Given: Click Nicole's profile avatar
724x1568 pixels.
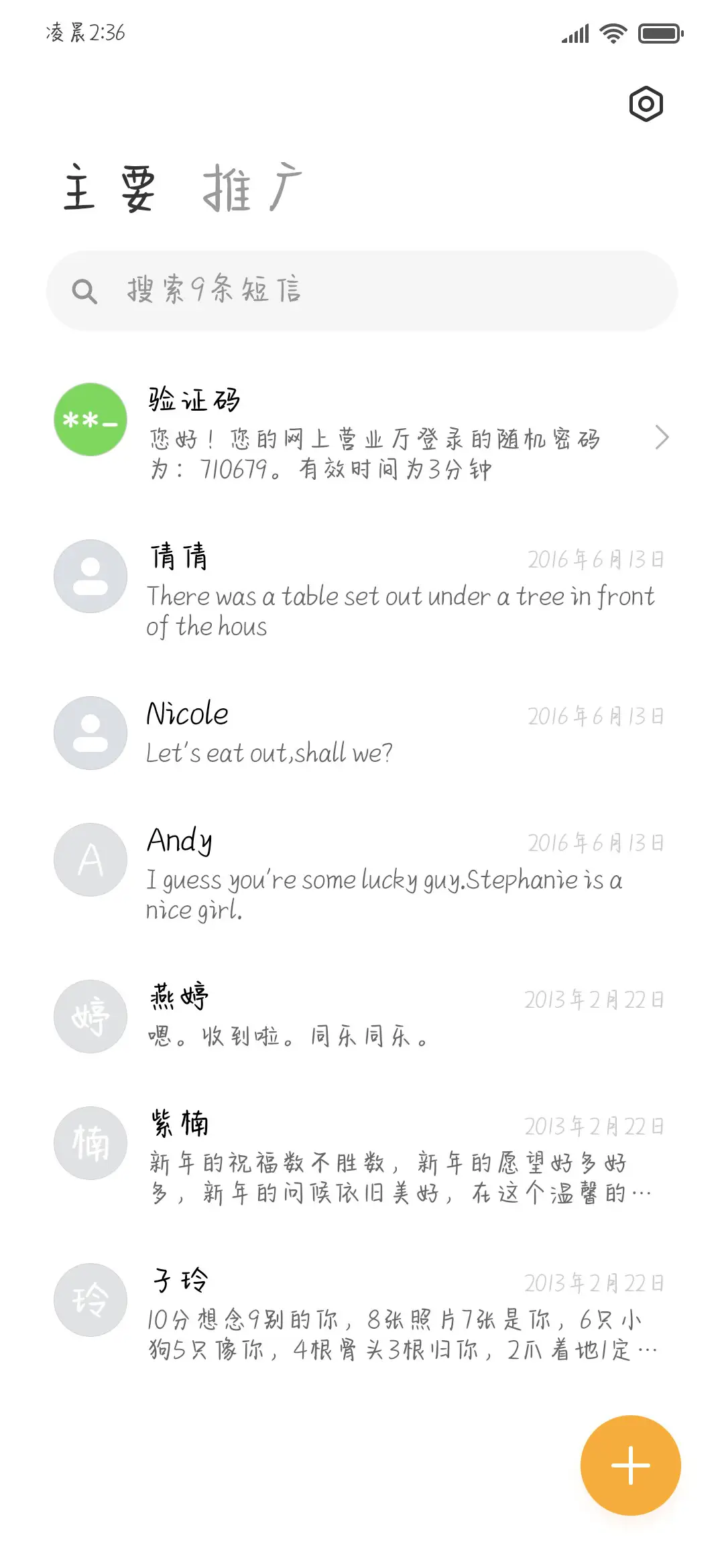Looking at the screenshot, I should point(90,732).
